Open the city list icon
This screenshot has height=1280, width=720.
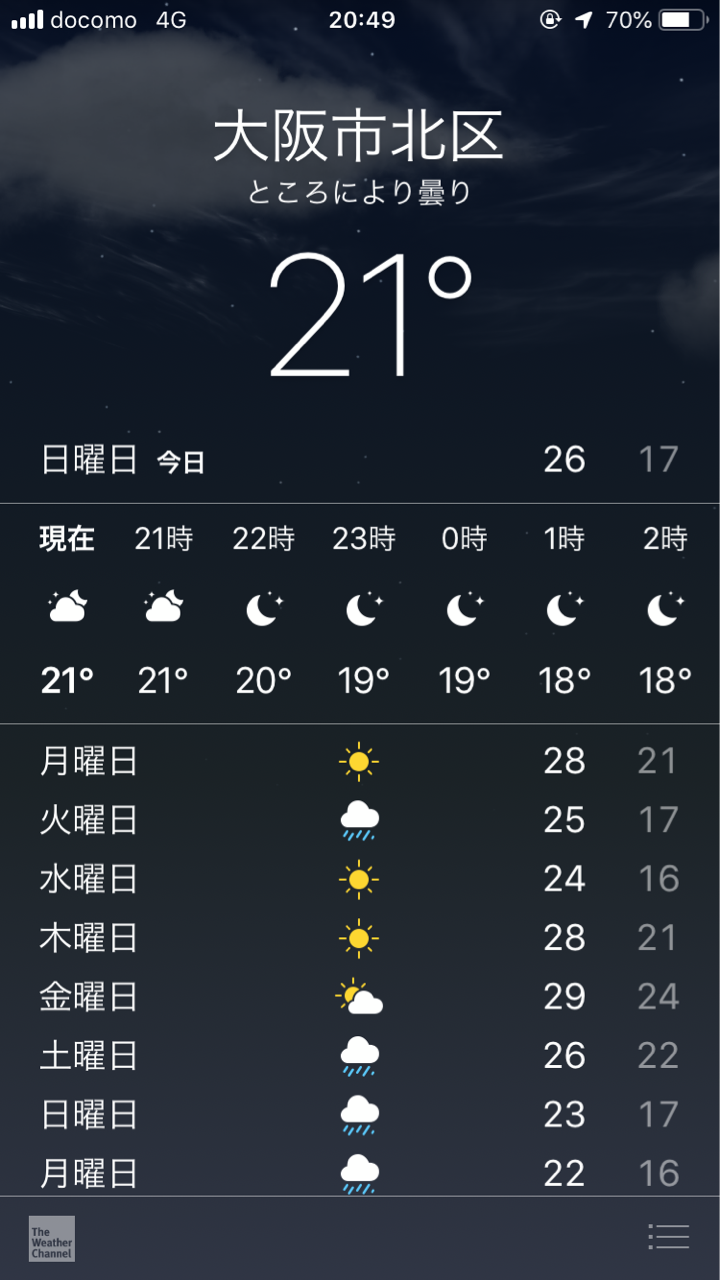coord(668,1237)
